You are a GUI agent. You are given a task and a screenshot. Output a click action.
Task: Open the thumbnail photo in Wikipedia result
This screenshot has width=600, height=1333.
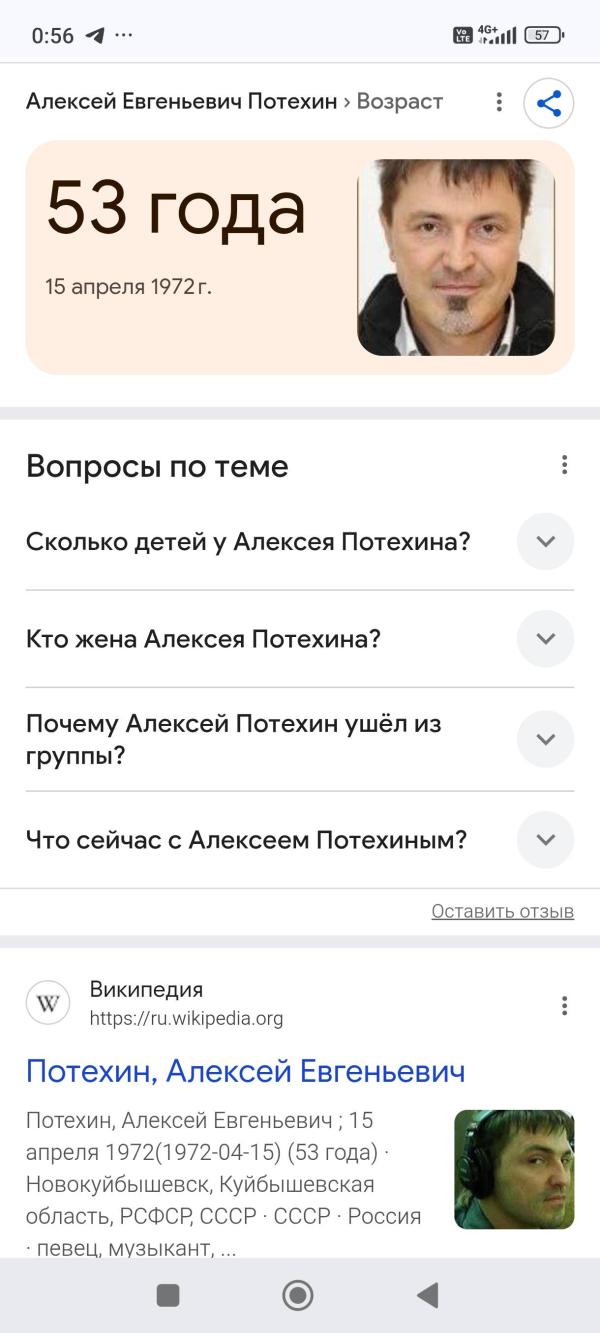pyautogui.click(x=514, y=1169)
